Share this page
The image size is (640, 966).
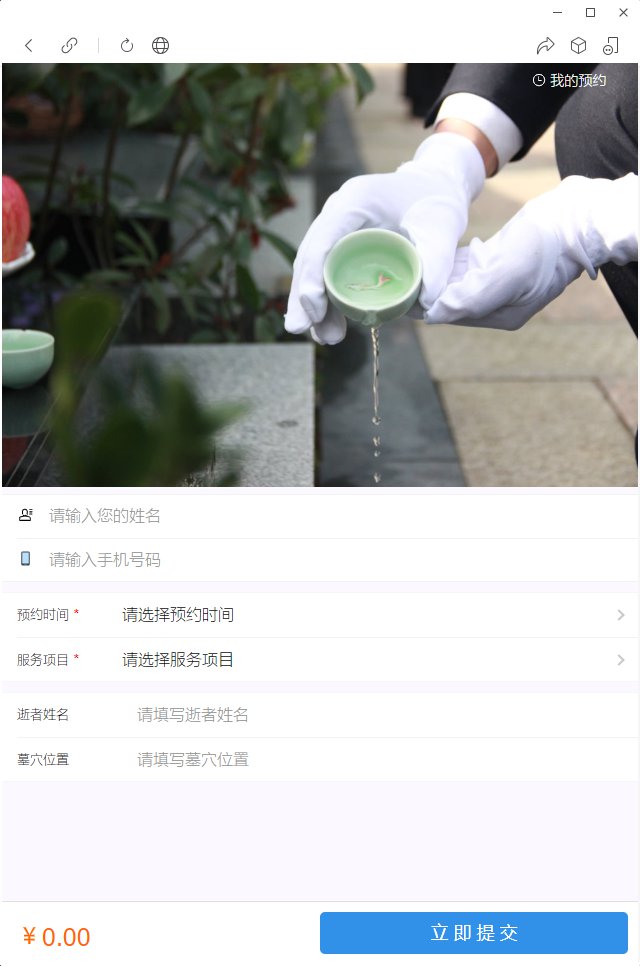[x=545, y=45]
